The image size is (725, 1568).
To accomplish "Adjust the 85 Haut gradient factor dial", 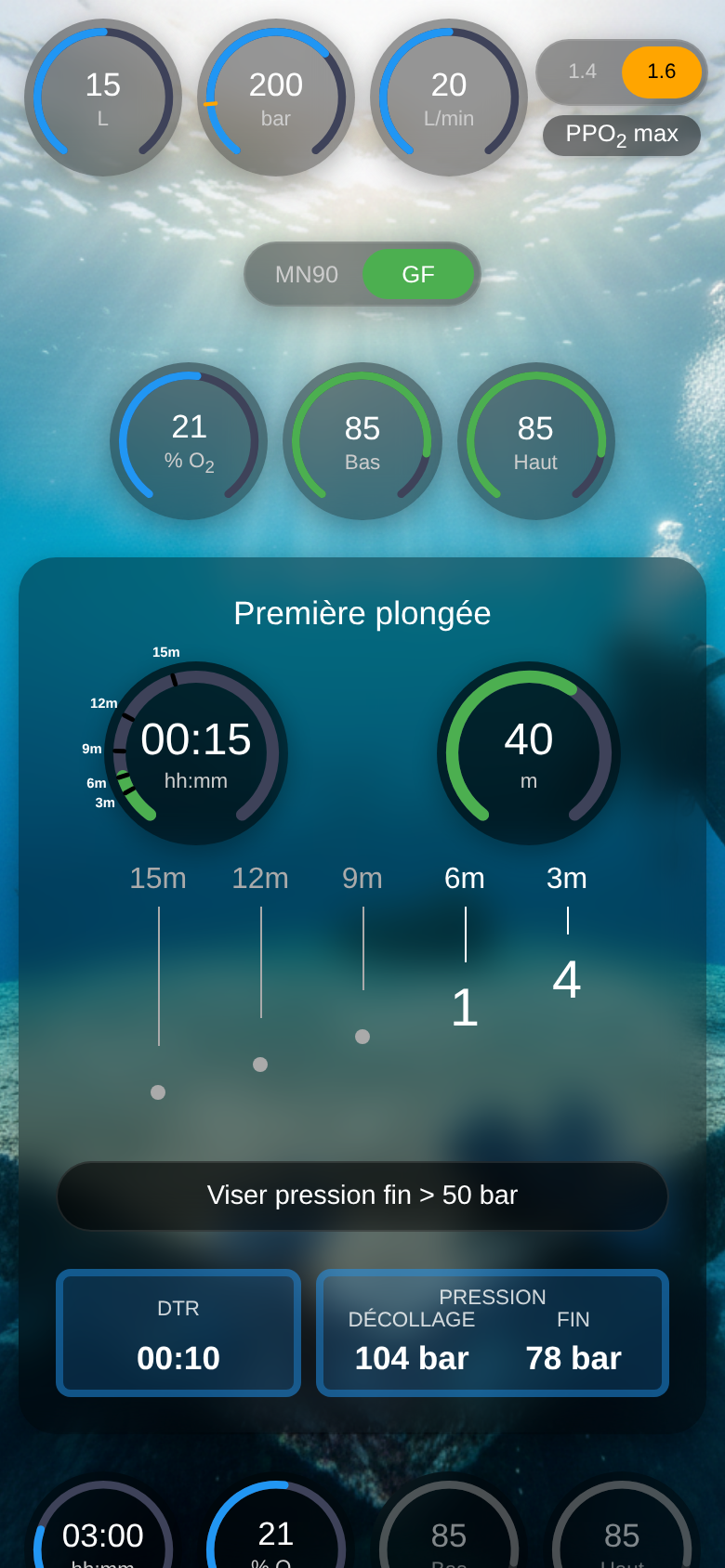I will (535, 440).
